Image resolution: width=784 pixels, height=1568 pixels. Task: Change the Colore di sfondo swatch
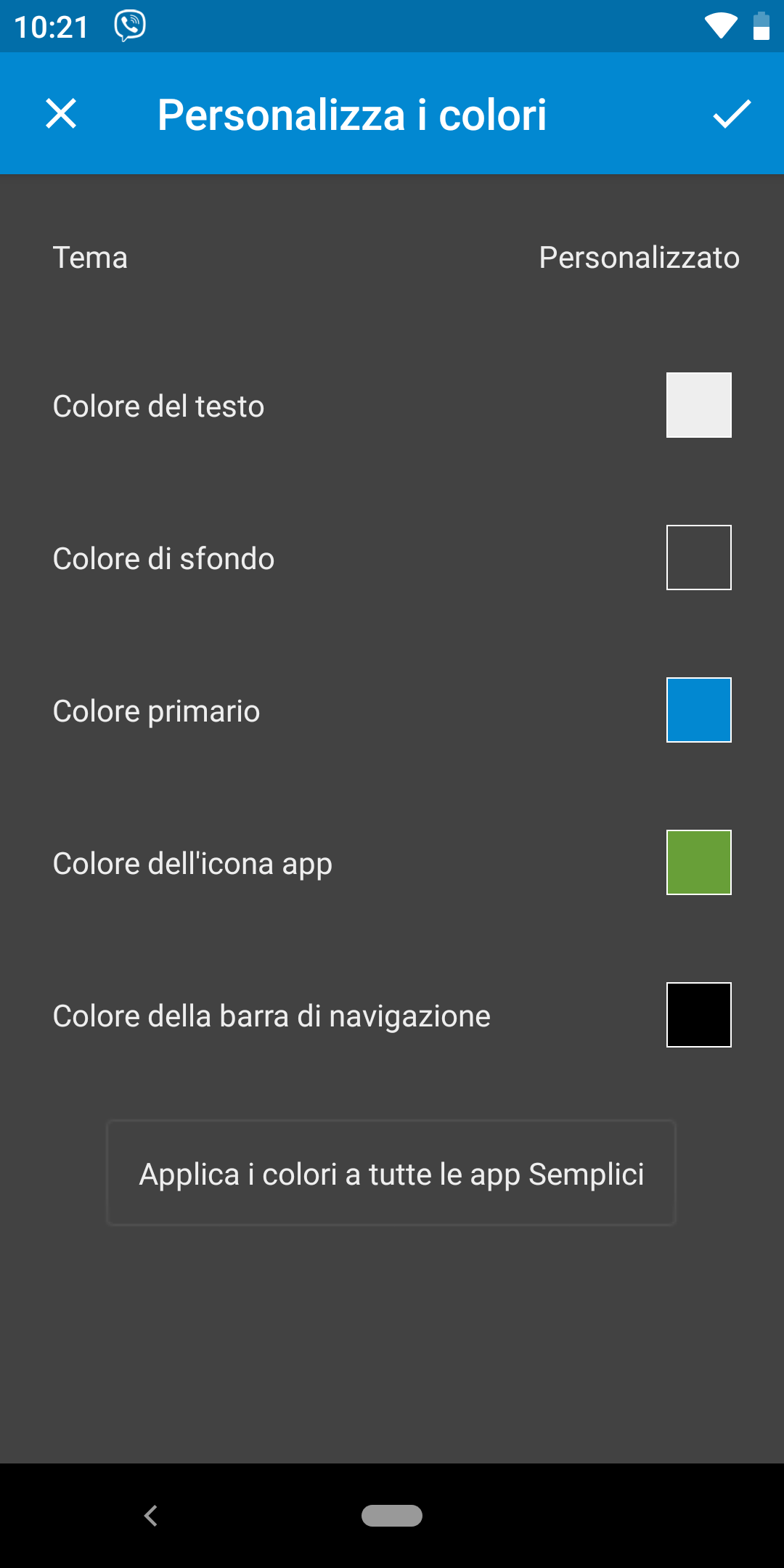pos(699,558)
